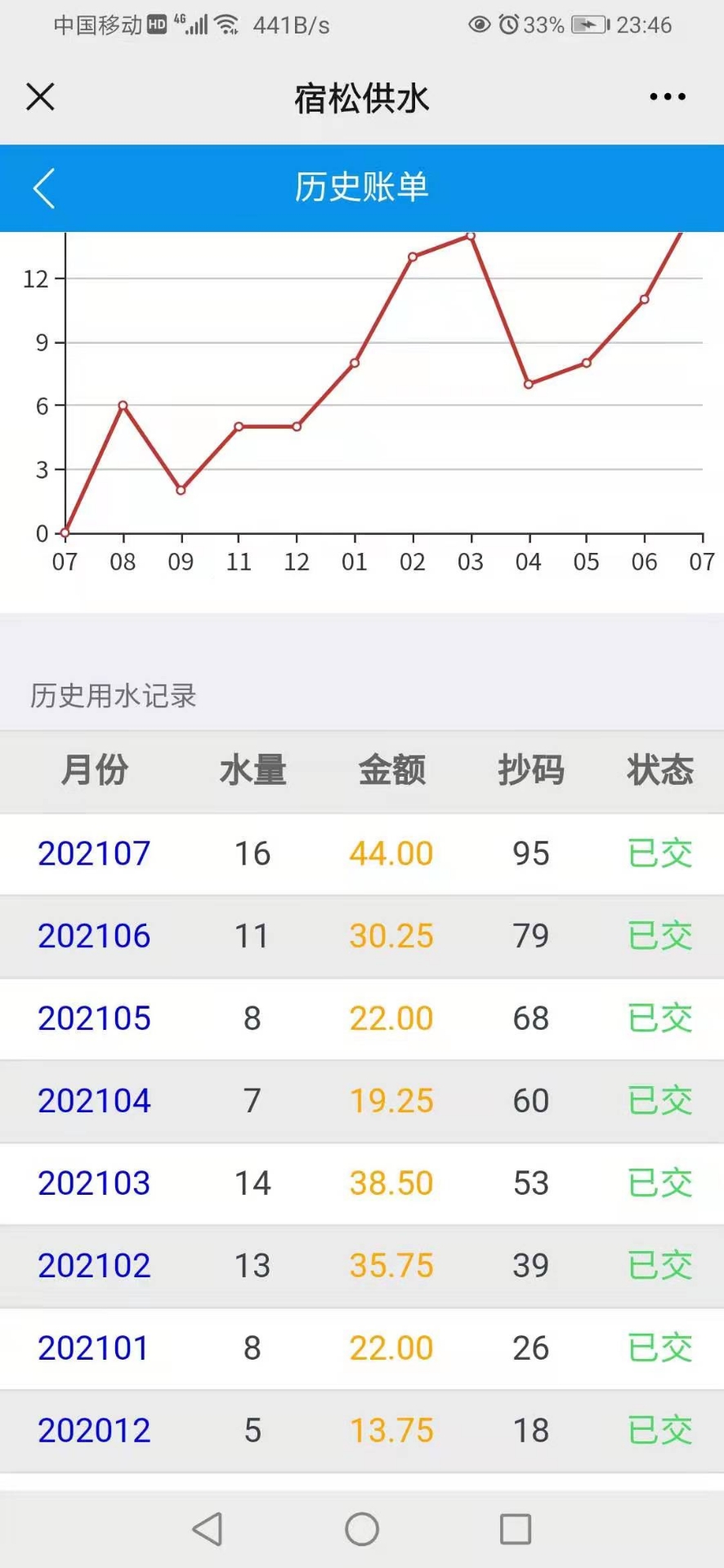Close the 宿松供水 mini program

tap(40, 96)
